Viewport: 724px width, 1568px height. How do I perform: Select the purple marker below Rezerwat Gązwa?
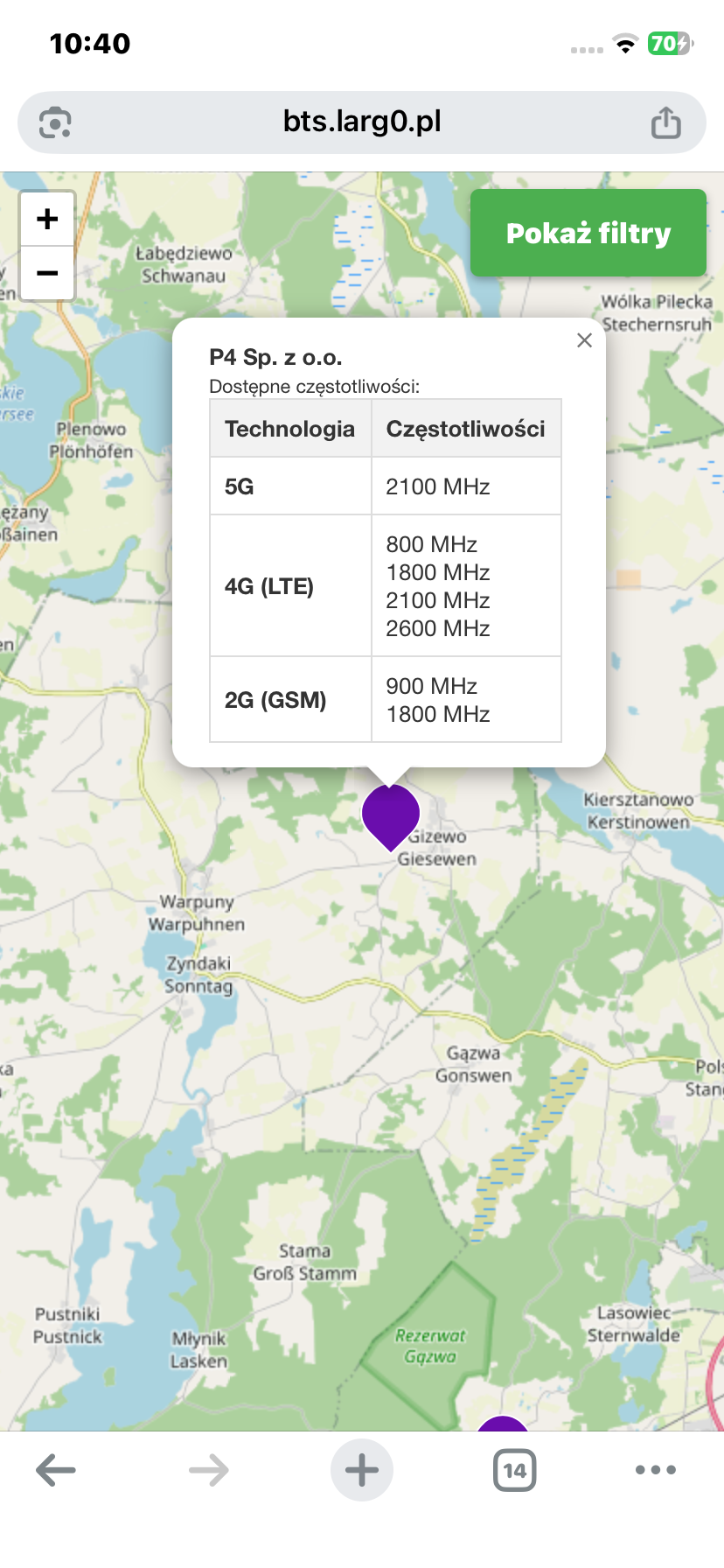(502, 1424)
